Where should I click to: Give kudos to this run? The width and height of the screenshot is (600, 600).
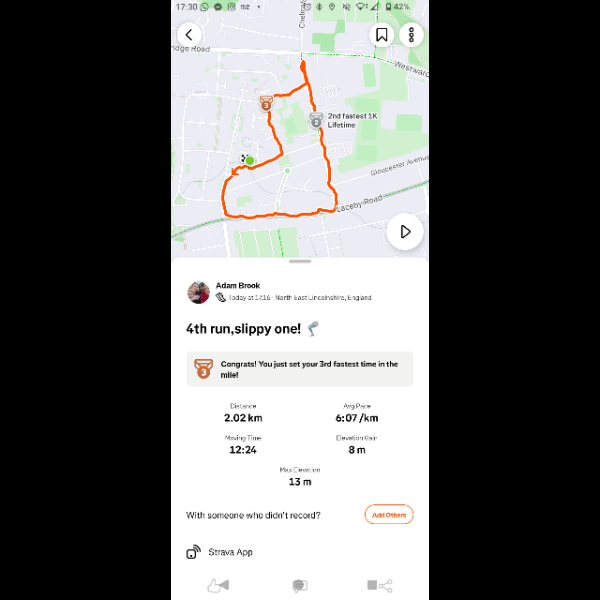[x=217, y=586]
